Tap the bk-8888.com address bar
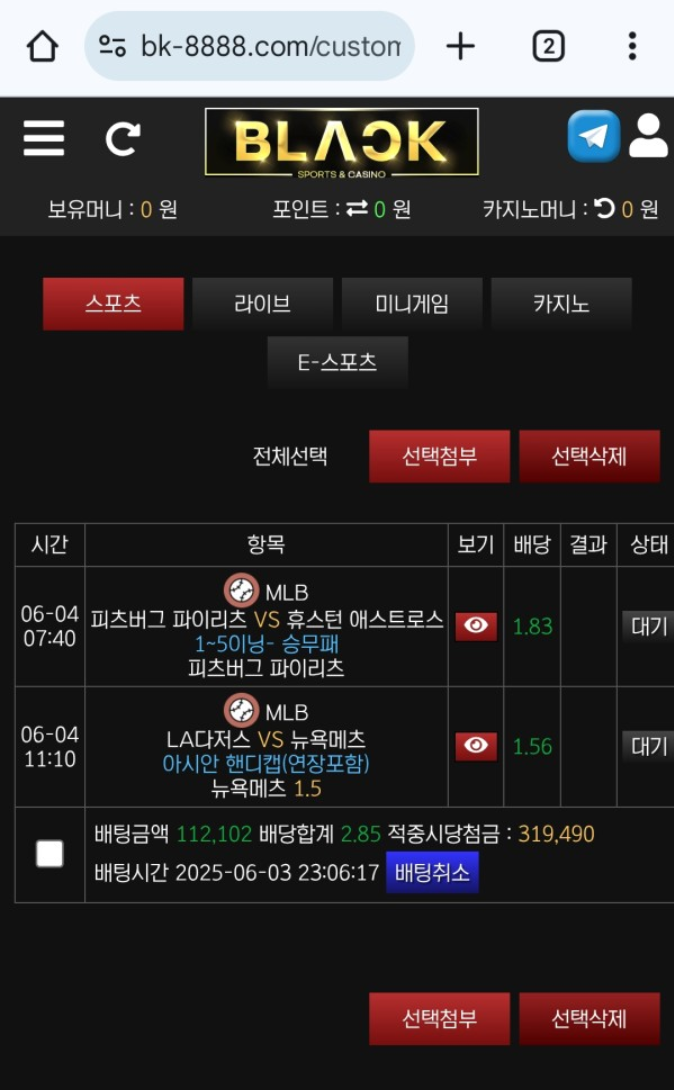Screen dimensions: 674x1090 point(249,47)
